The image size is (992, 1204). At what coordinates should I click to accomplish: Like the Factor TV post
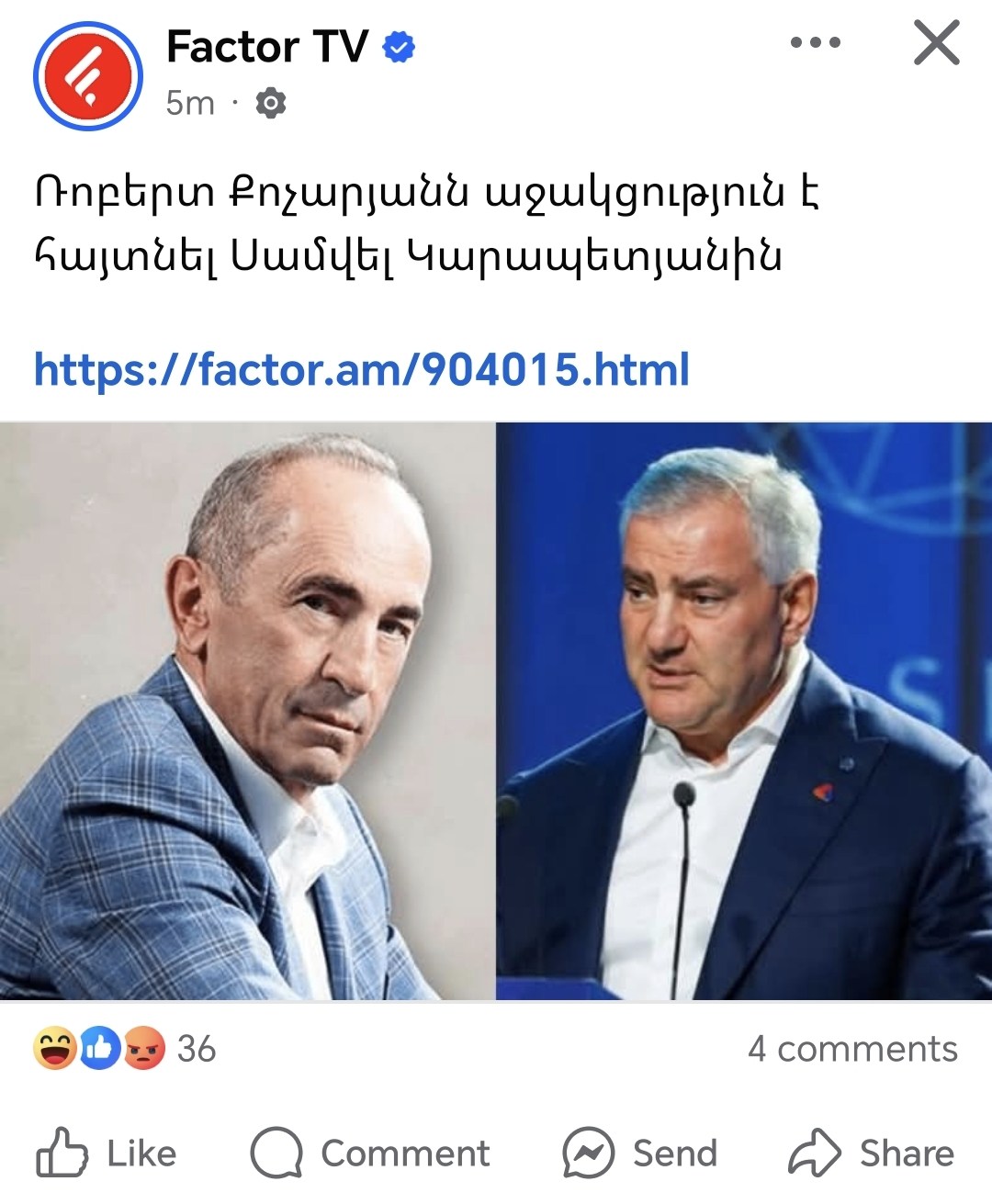(107, 1153)
